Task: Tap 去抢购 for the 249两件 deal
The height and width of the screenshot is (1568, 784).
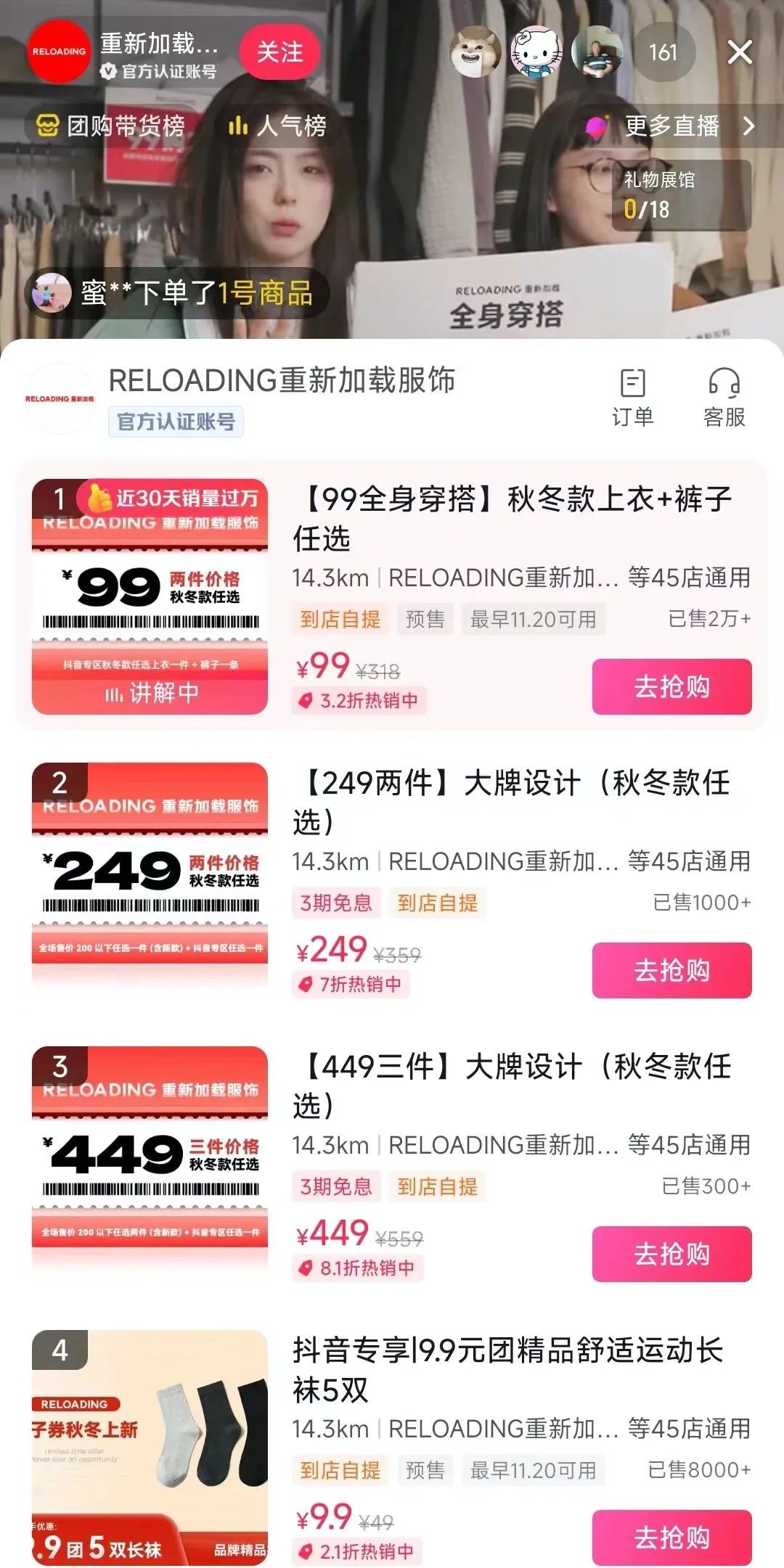Action: click(x=671, y=970)
